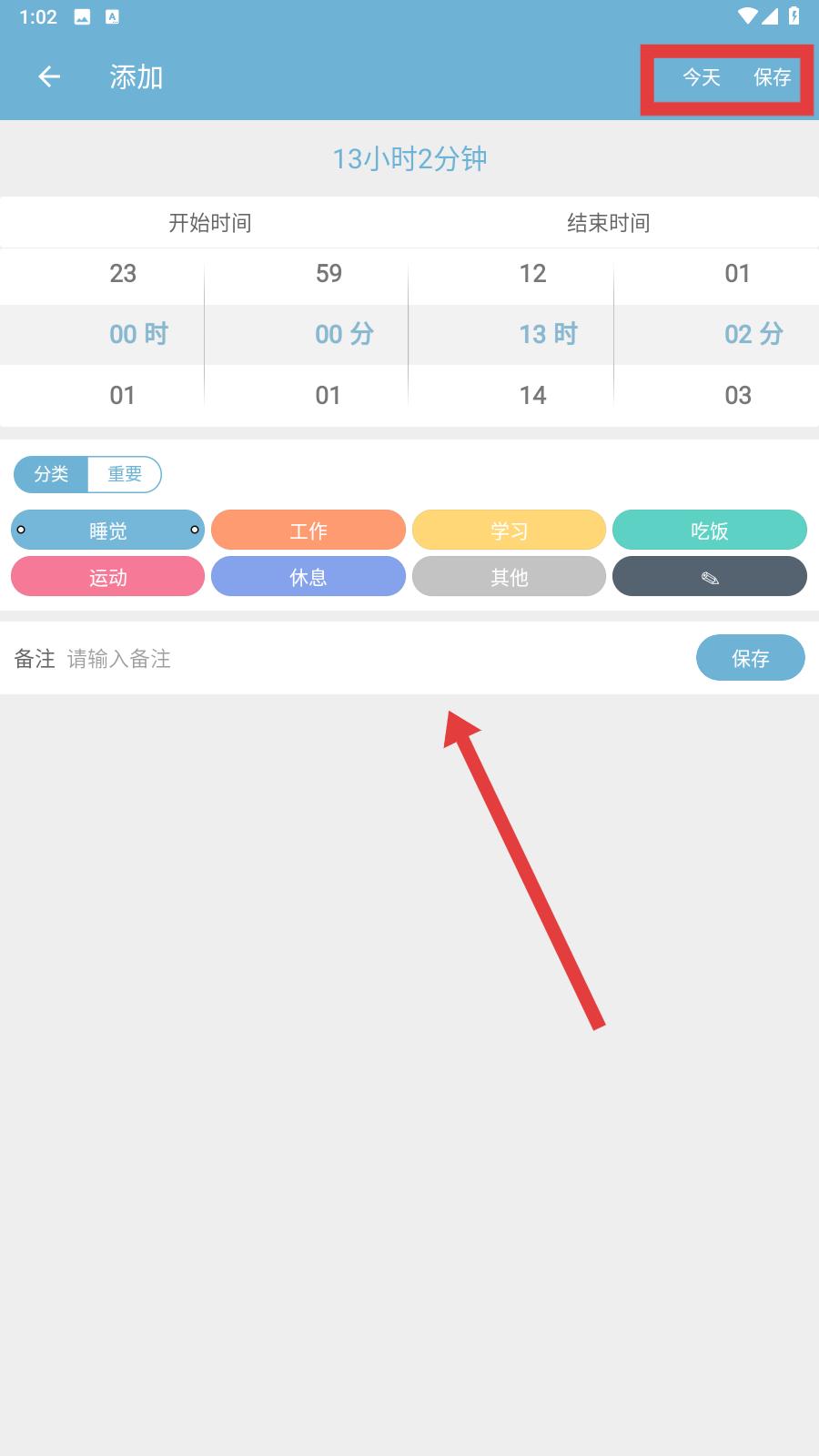Tap 保存 in the top bar

772,77
